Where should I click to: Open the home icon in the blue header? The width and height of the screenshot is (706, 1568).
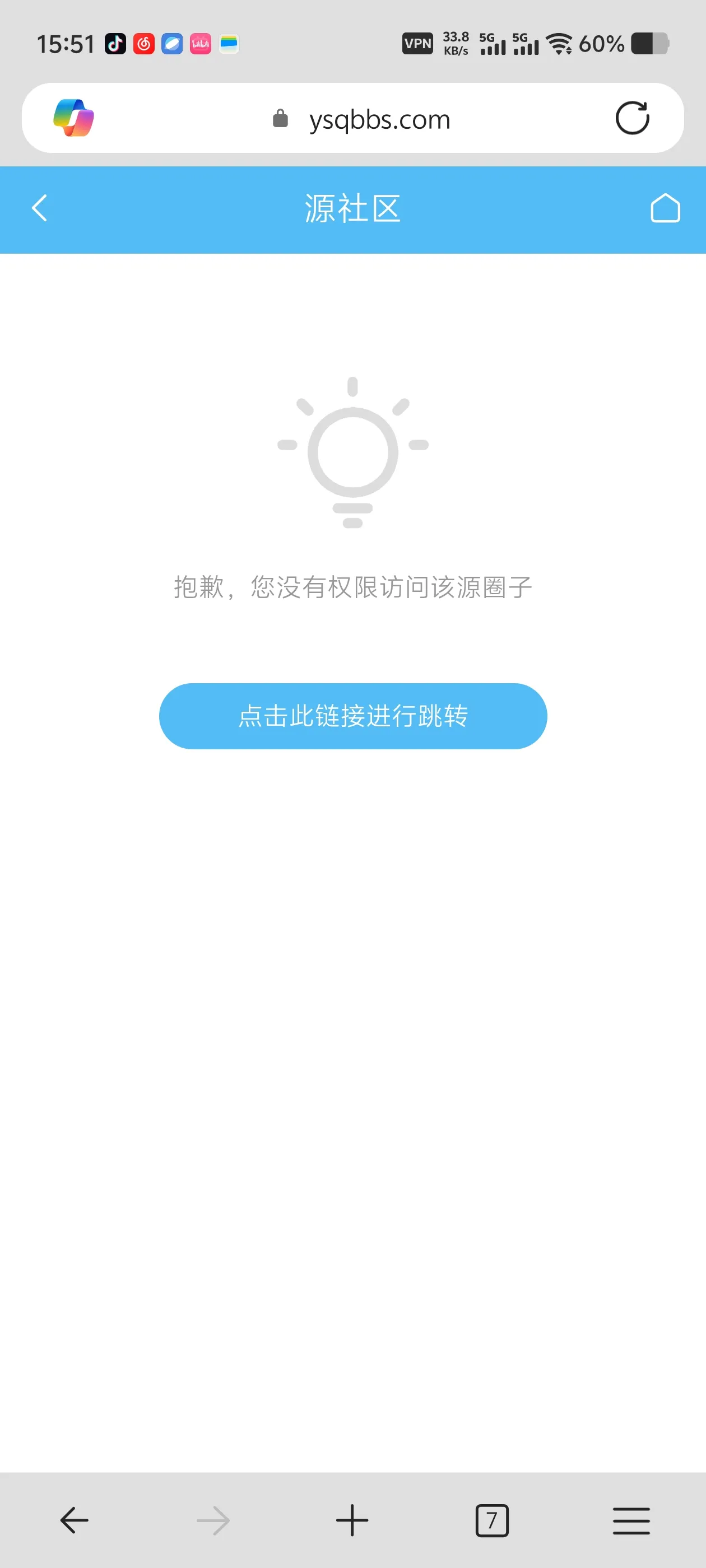pos(665,208)
